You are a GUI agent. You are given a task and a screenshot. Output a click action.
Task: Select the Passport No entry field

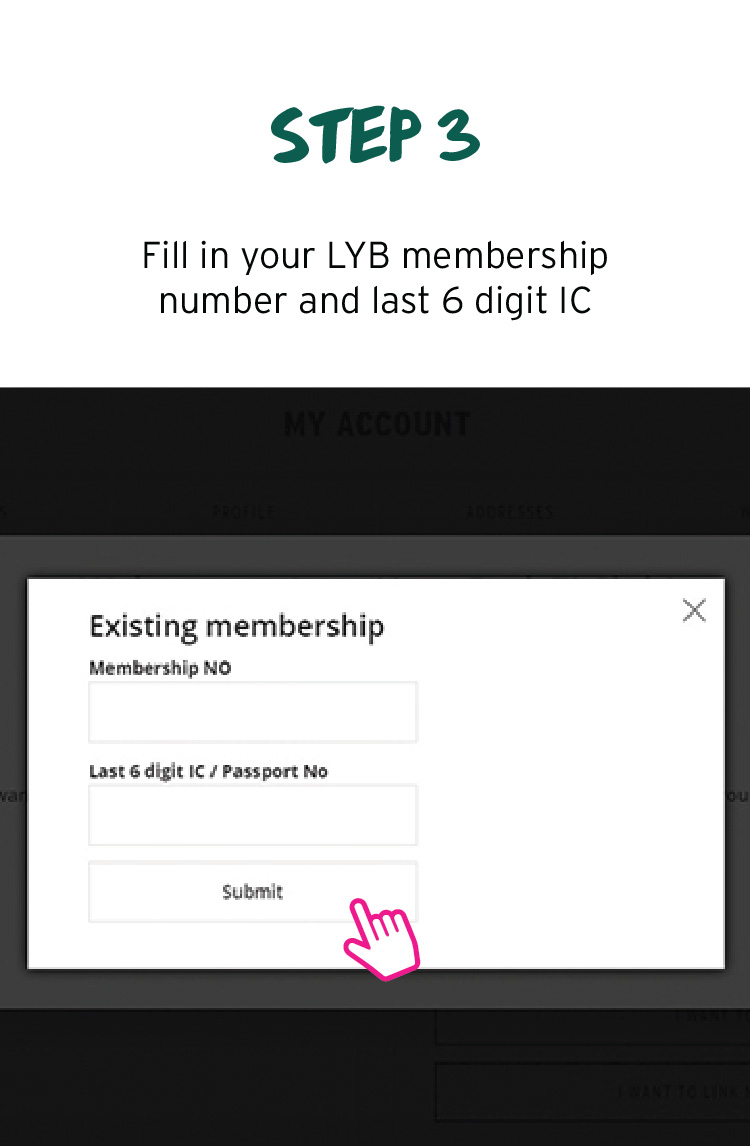click(x=252, y=814)
